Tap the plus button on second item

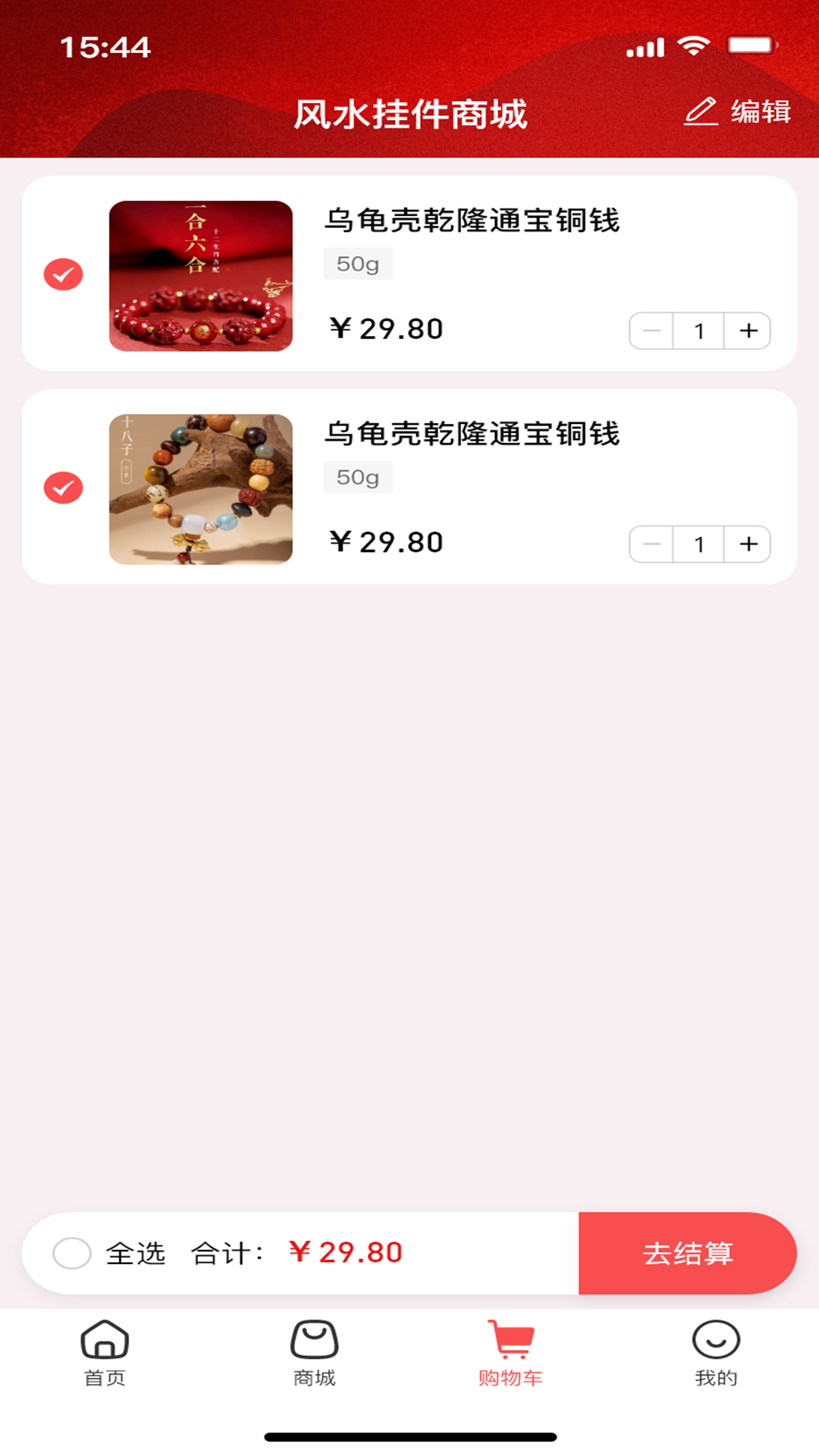tap(747, 544)
